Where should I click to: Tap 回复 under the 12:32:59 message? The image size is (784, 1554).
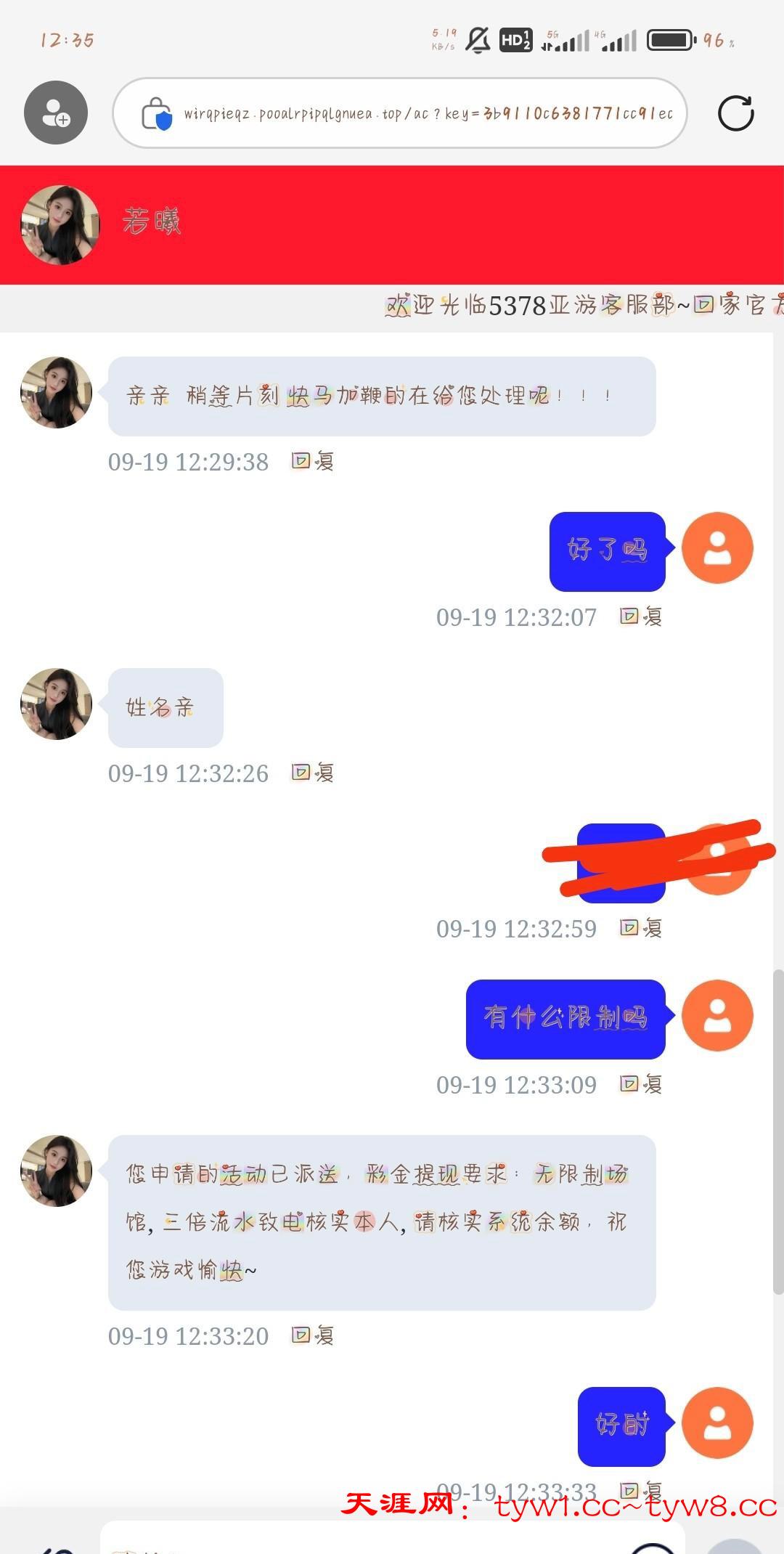click(x=641, y=929)
